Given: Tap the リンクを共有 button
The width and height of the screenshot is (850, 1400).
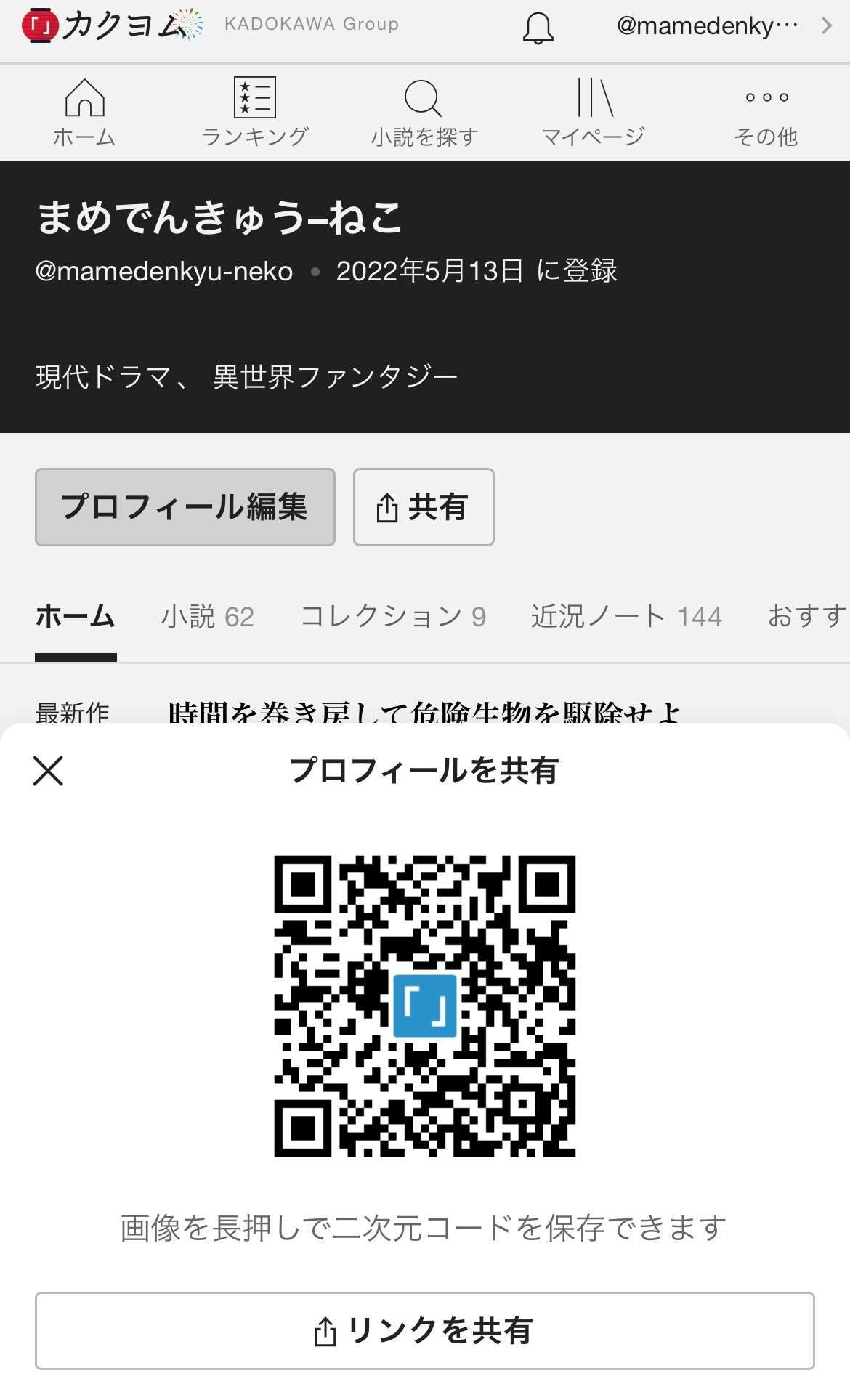Looking at the screenshot, I should click(424, 1330).
